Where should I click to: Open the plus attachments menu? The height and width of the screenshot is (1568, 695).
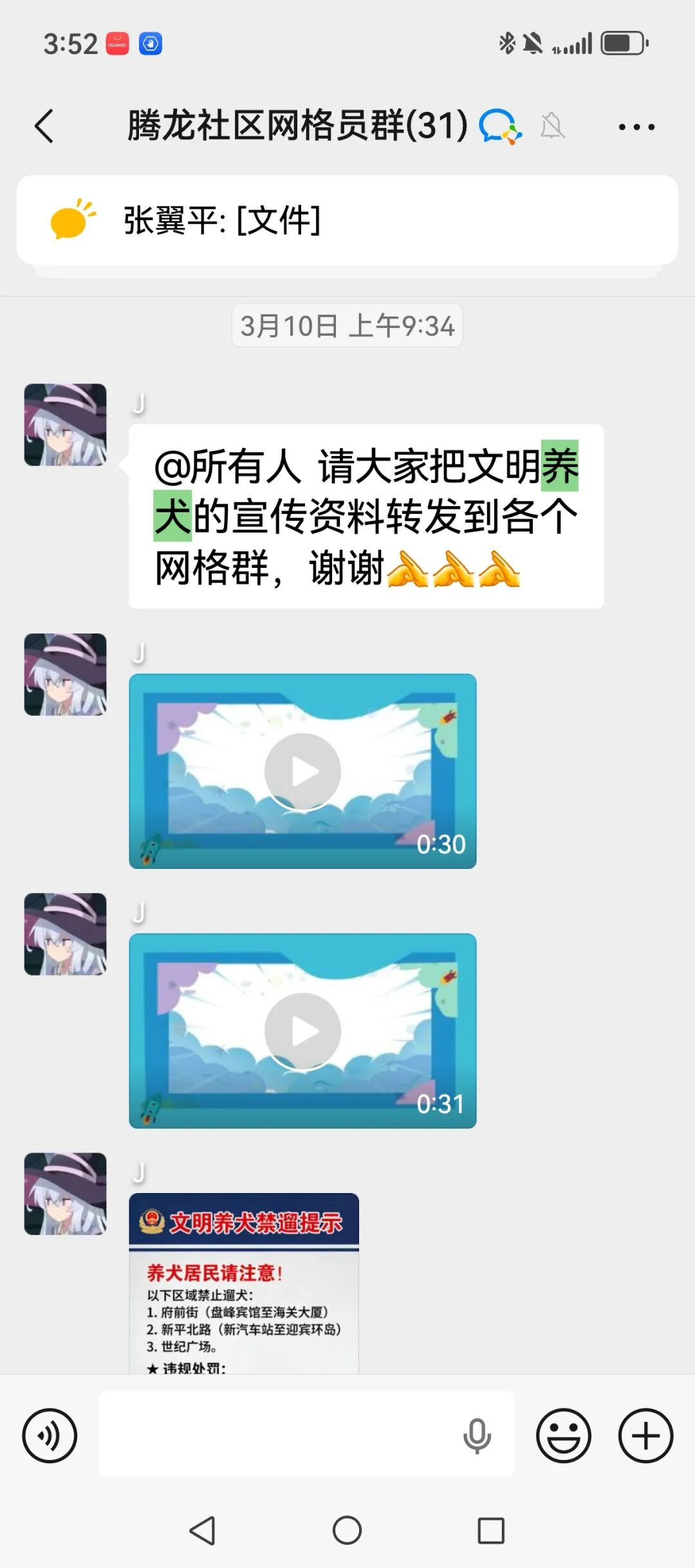645,1436
